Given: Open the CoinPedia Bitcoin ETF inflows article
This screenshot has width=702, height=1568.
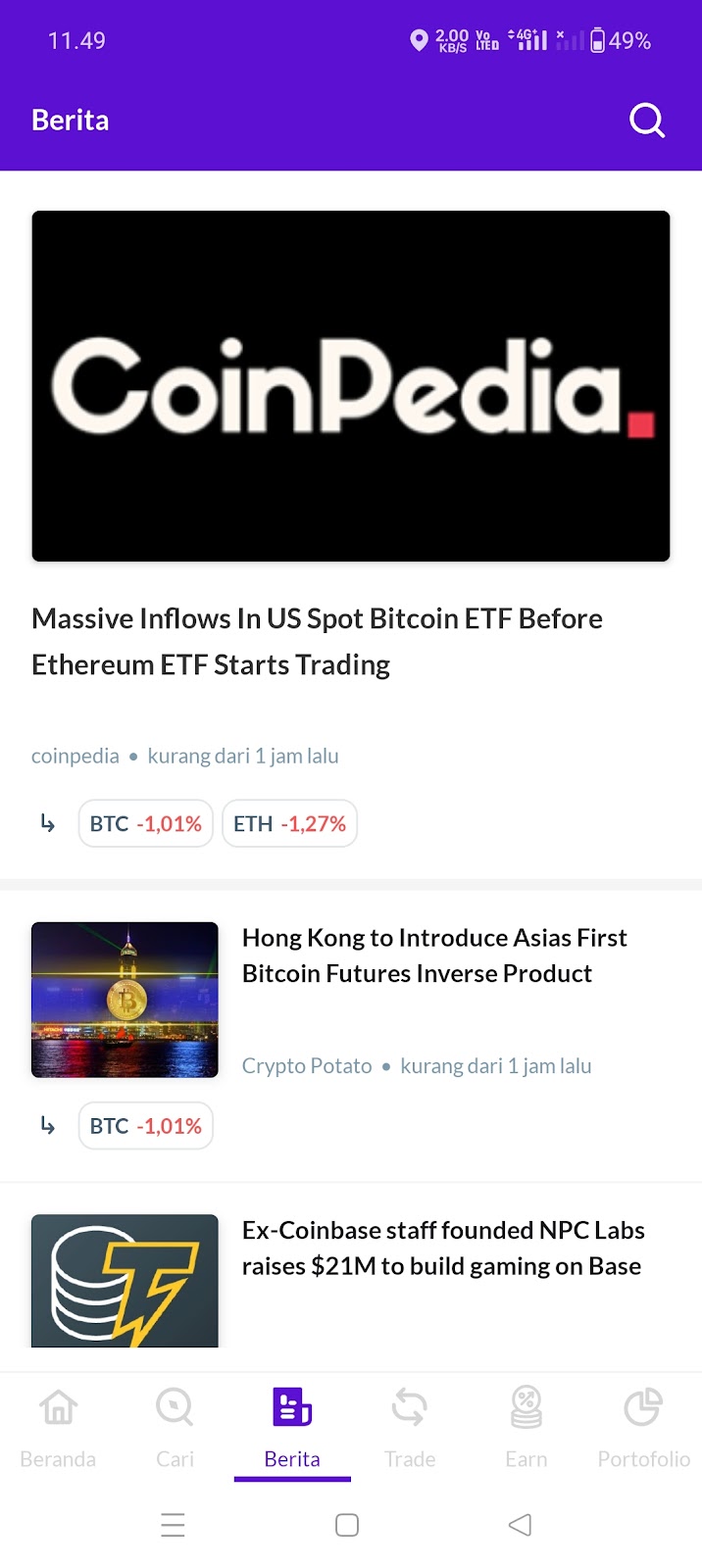Looking at the screenshot, I should coord(317,642).
